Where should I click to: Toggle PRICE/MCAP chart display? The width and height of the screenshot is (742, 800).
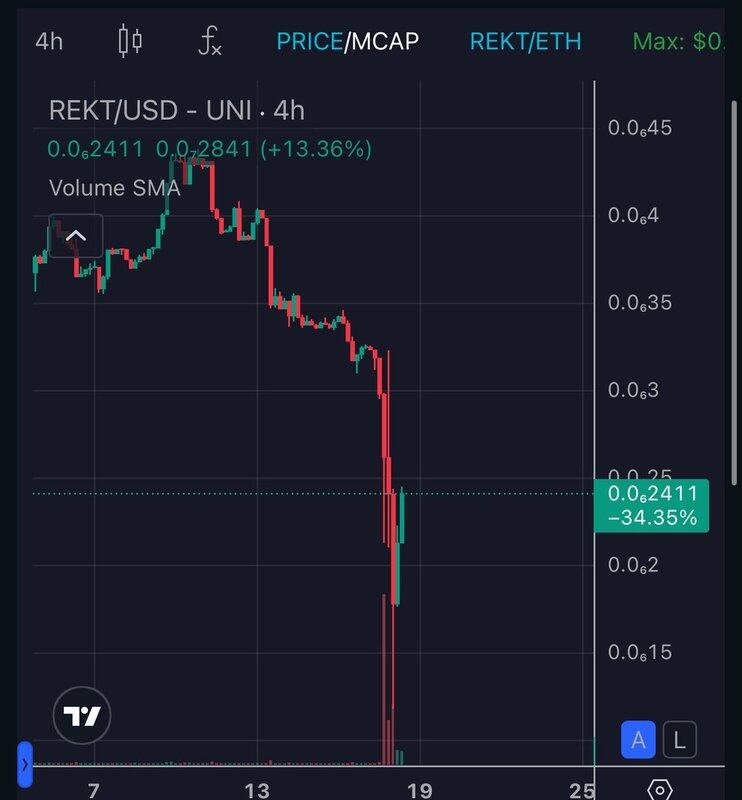pyautogui.click(x=347, y=42)
